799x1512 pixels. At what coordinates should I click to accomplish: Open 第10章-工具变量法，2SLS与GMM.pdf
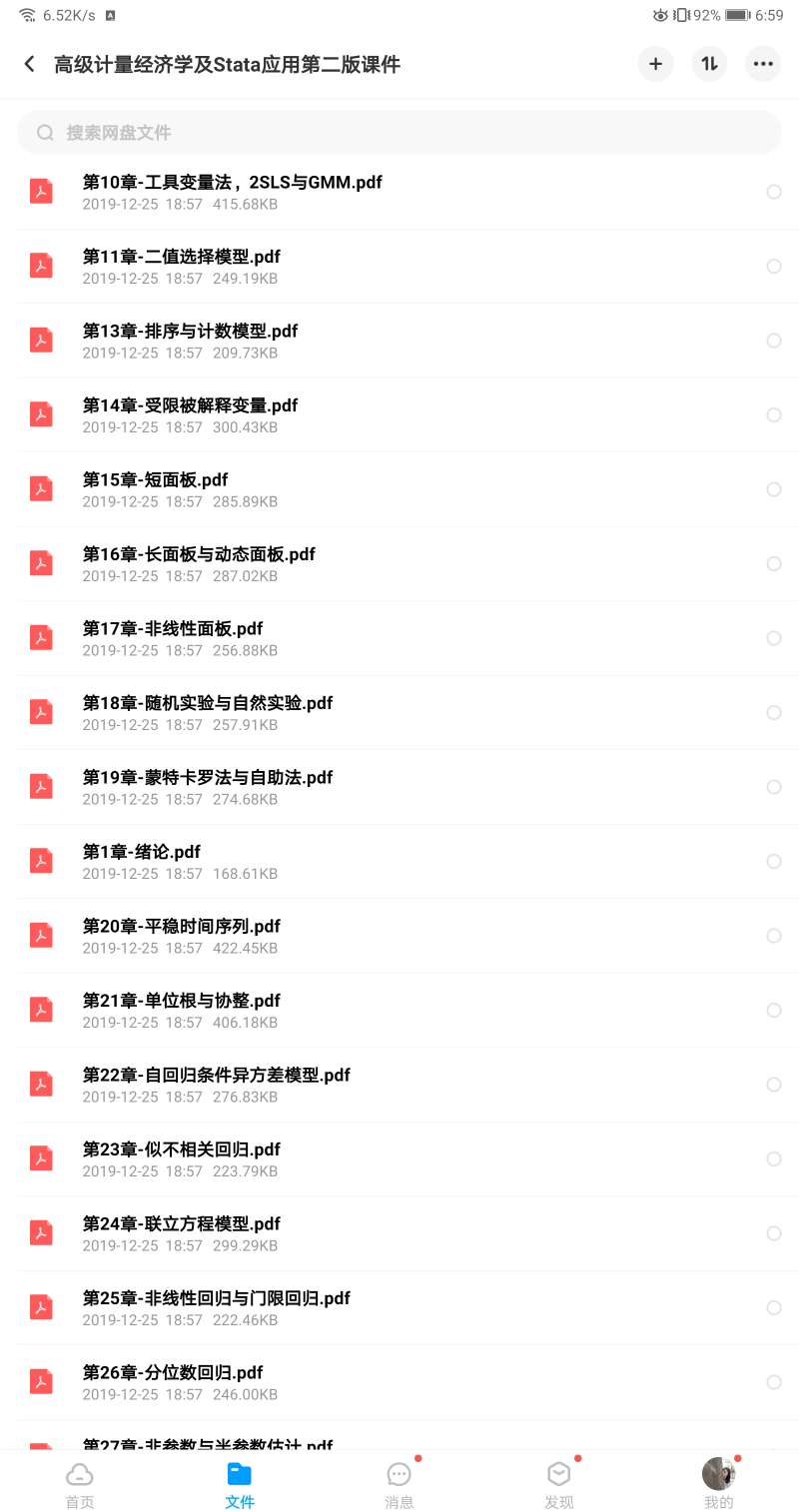click(x=232, y=183)
